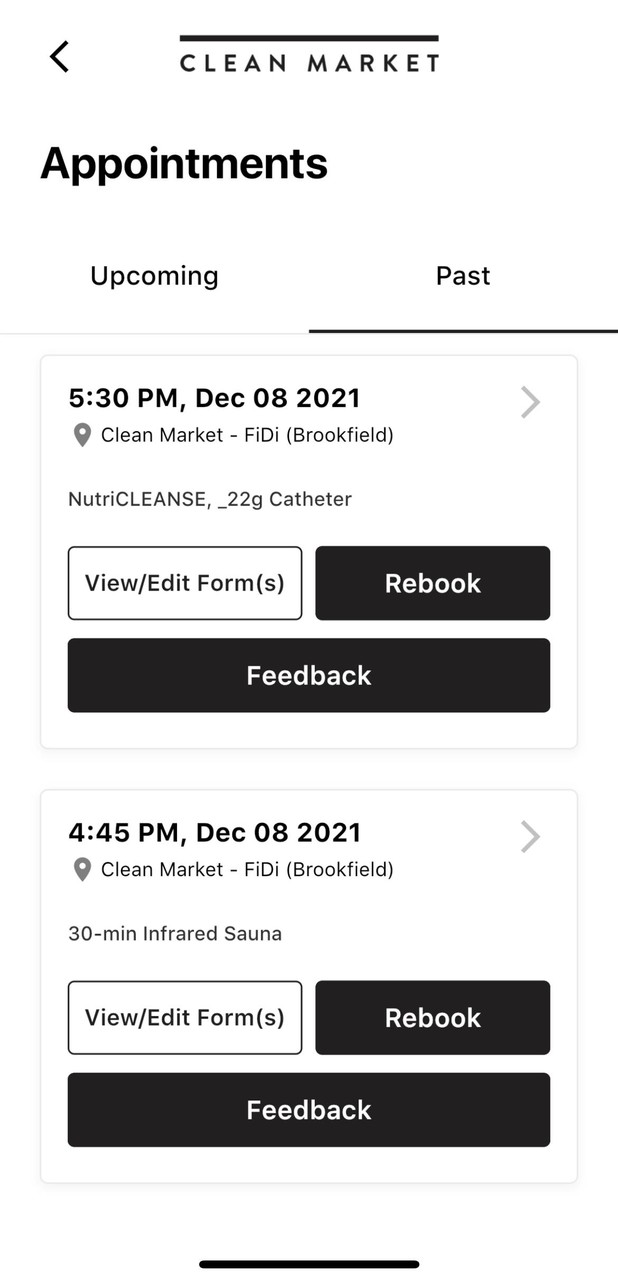Open the 5:30 PM NutriCLEANSE appointment chevron
618x1280 pixels.
point(530,402)
